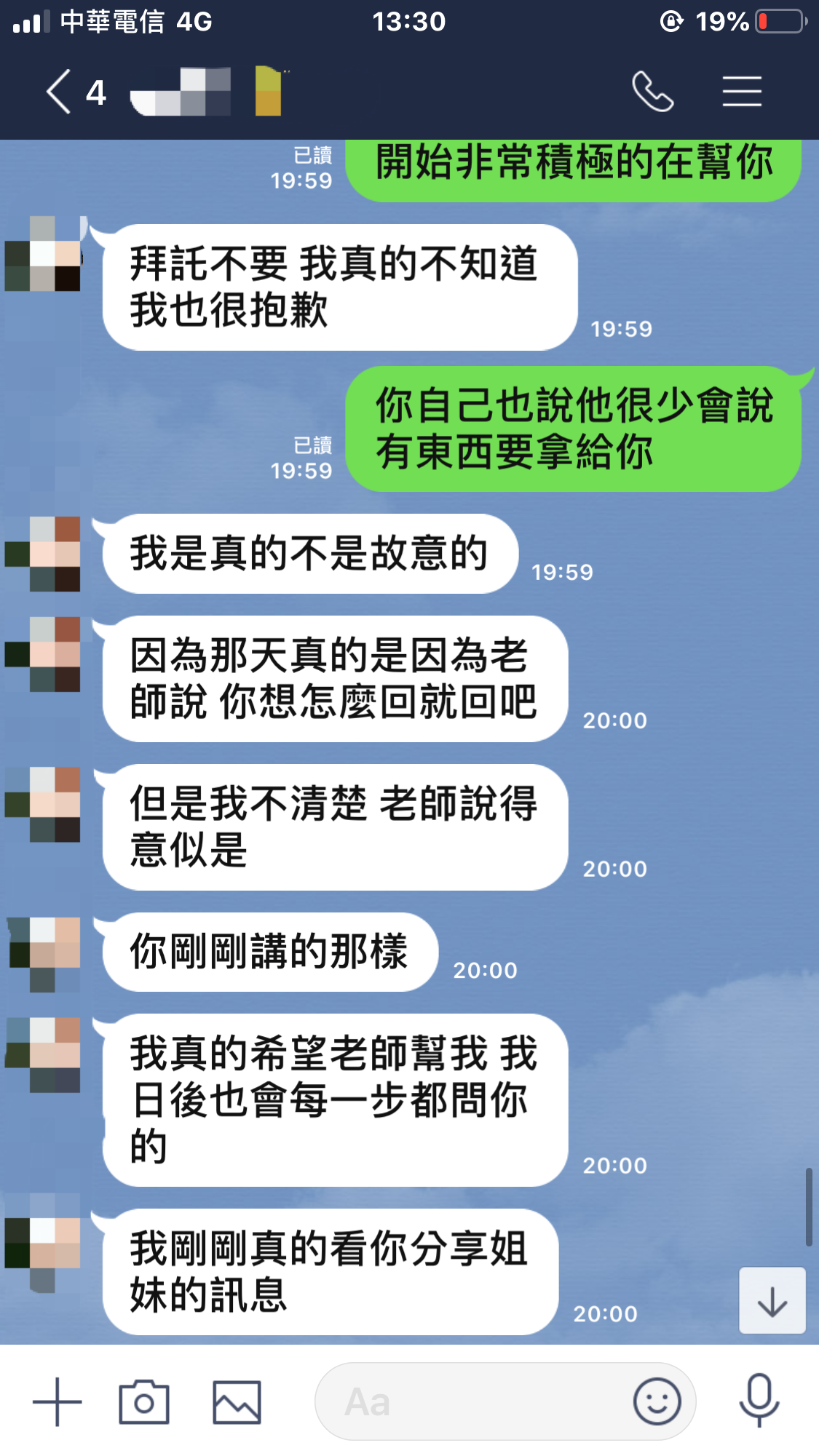Go back to the chat list

click(x=60, y=92)
